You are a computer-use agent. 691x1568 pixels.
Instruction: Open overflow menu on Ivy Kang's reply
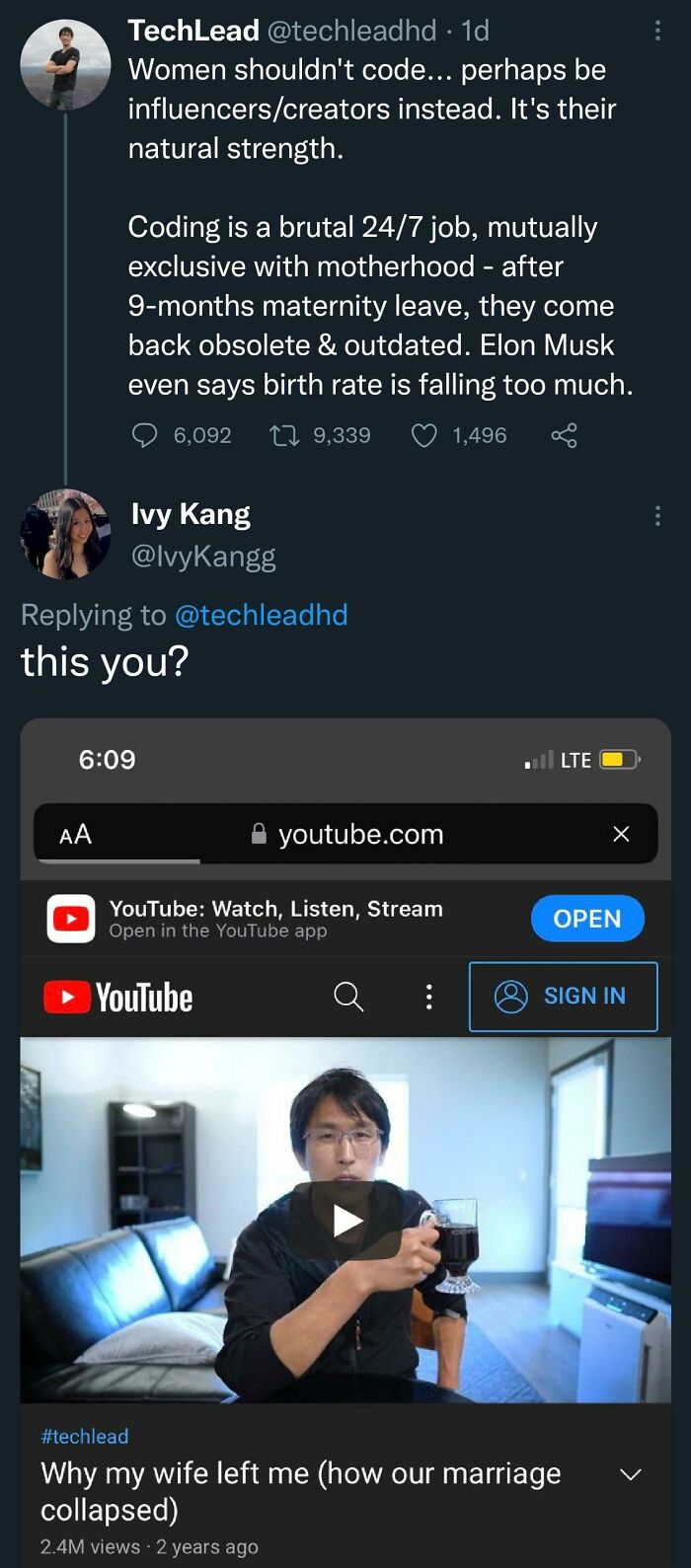tap(657, 515)
